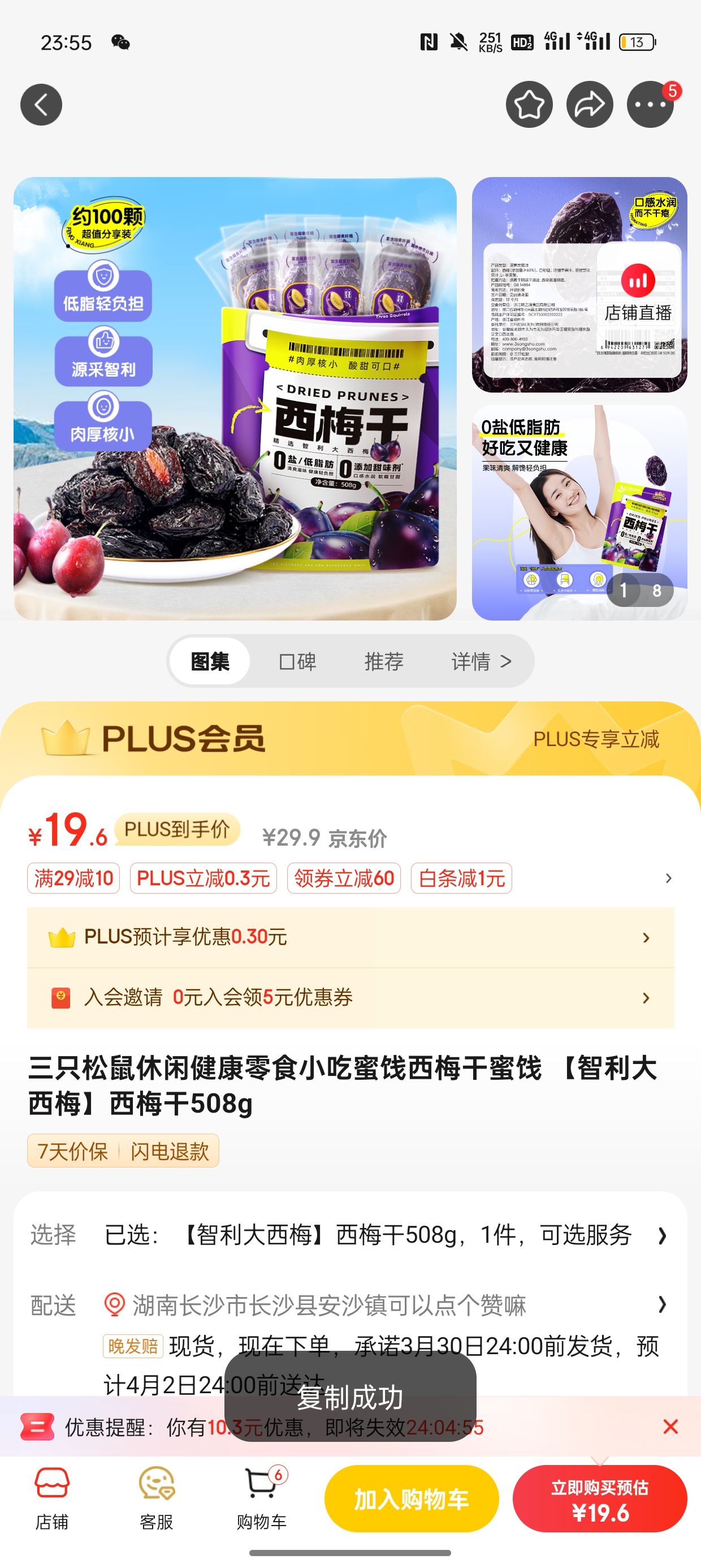Tap the 领券立减60 coupon tag
Viewport: 701px width, 1568px height.
(x=344, y=878)
